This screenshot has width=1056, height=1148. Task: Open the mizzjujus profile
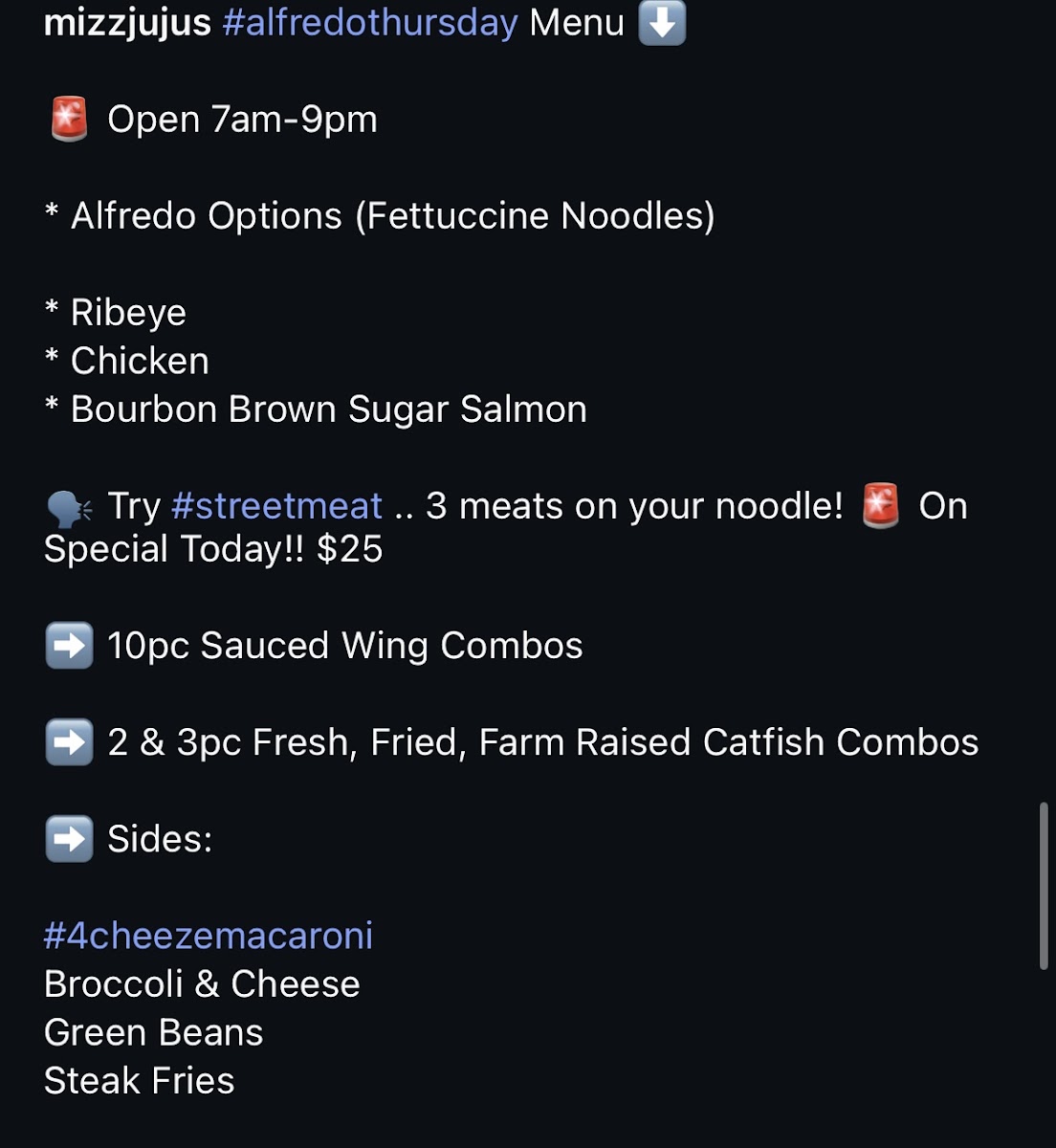click(127, 22)
